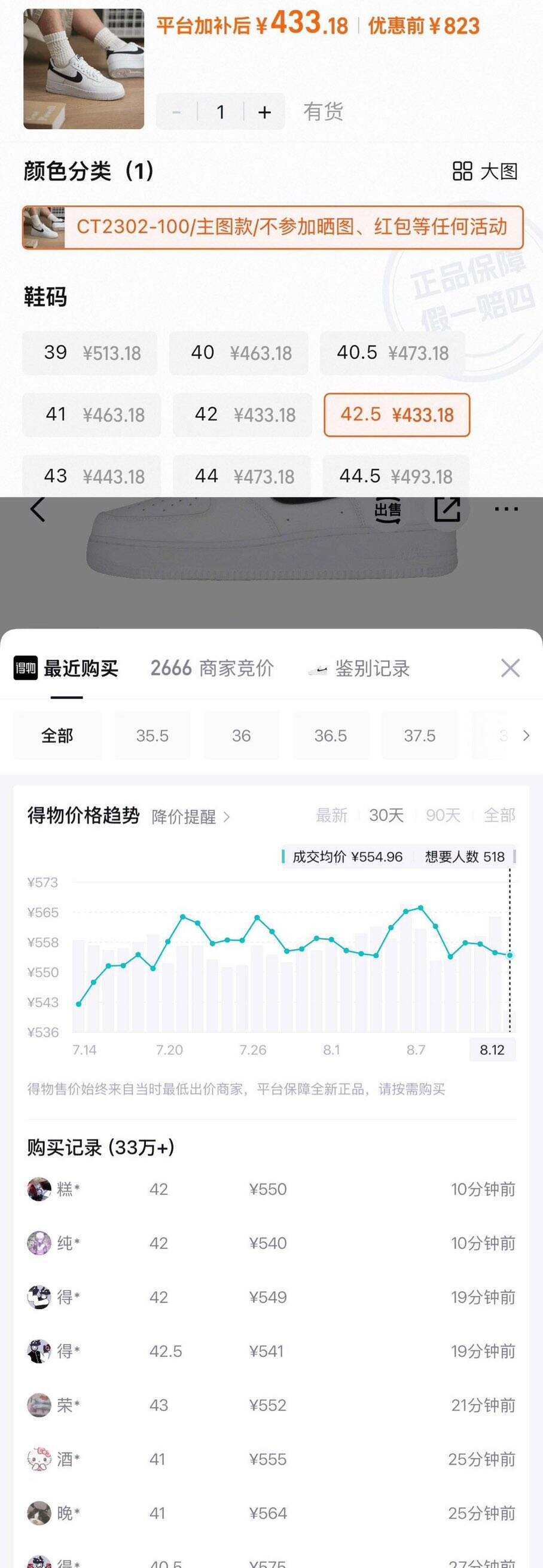543x1568 pixels.
Task: Filter records by size 35.5
Action: (152, 736)
